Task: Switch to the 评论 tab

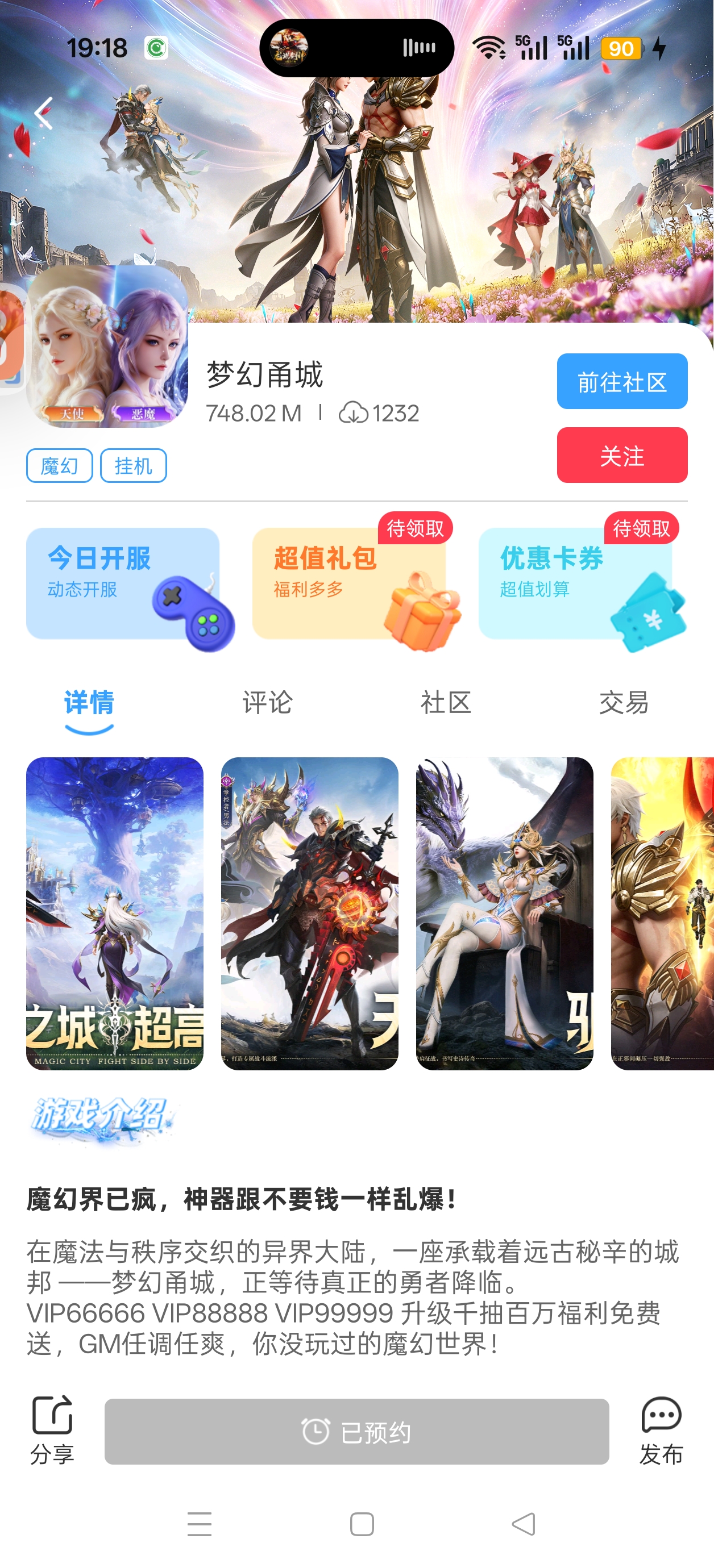Action: (267, 702)
